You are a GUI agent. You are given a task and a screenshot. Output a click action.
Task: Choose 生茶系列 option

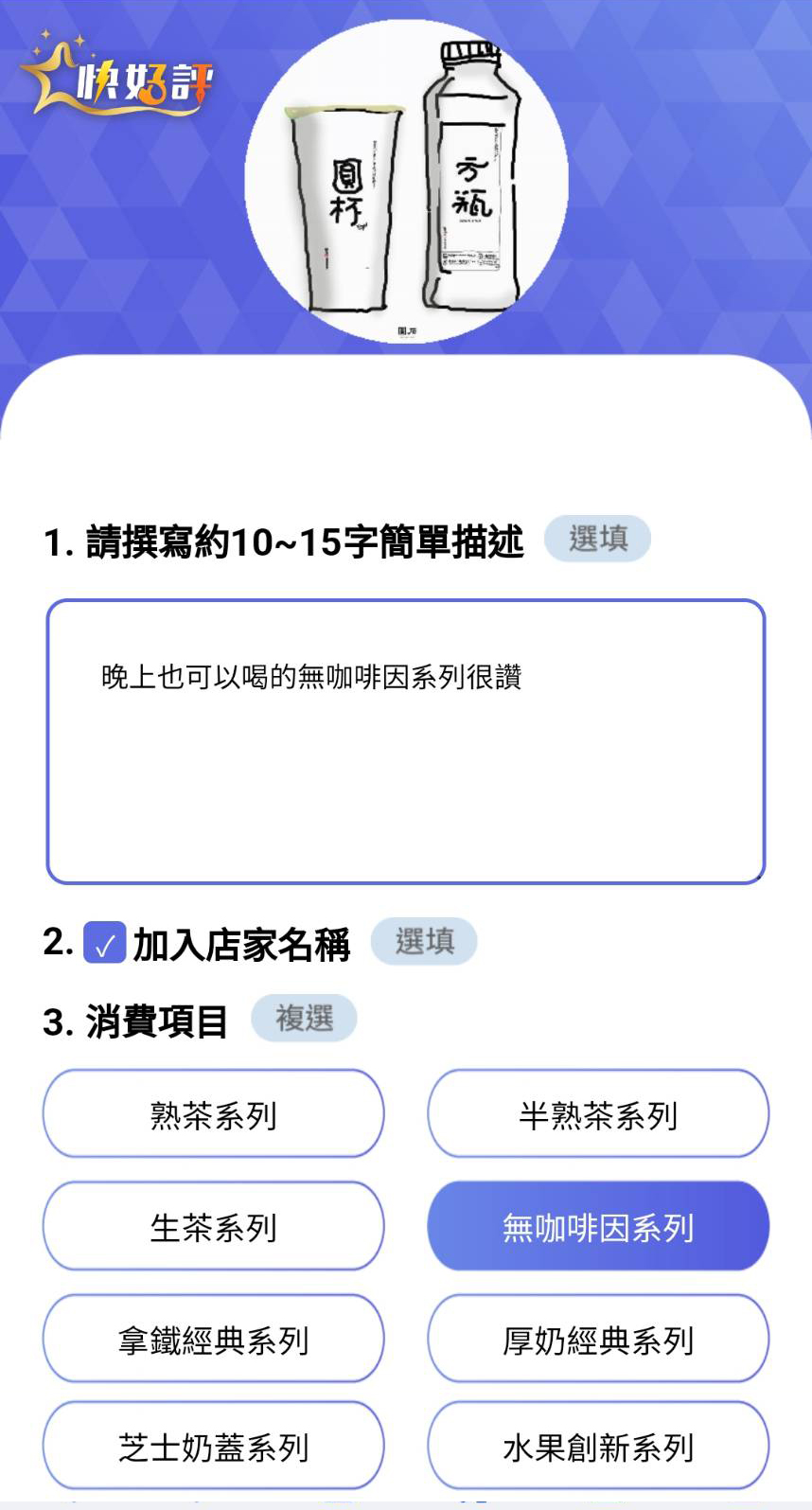(213, 1227)
